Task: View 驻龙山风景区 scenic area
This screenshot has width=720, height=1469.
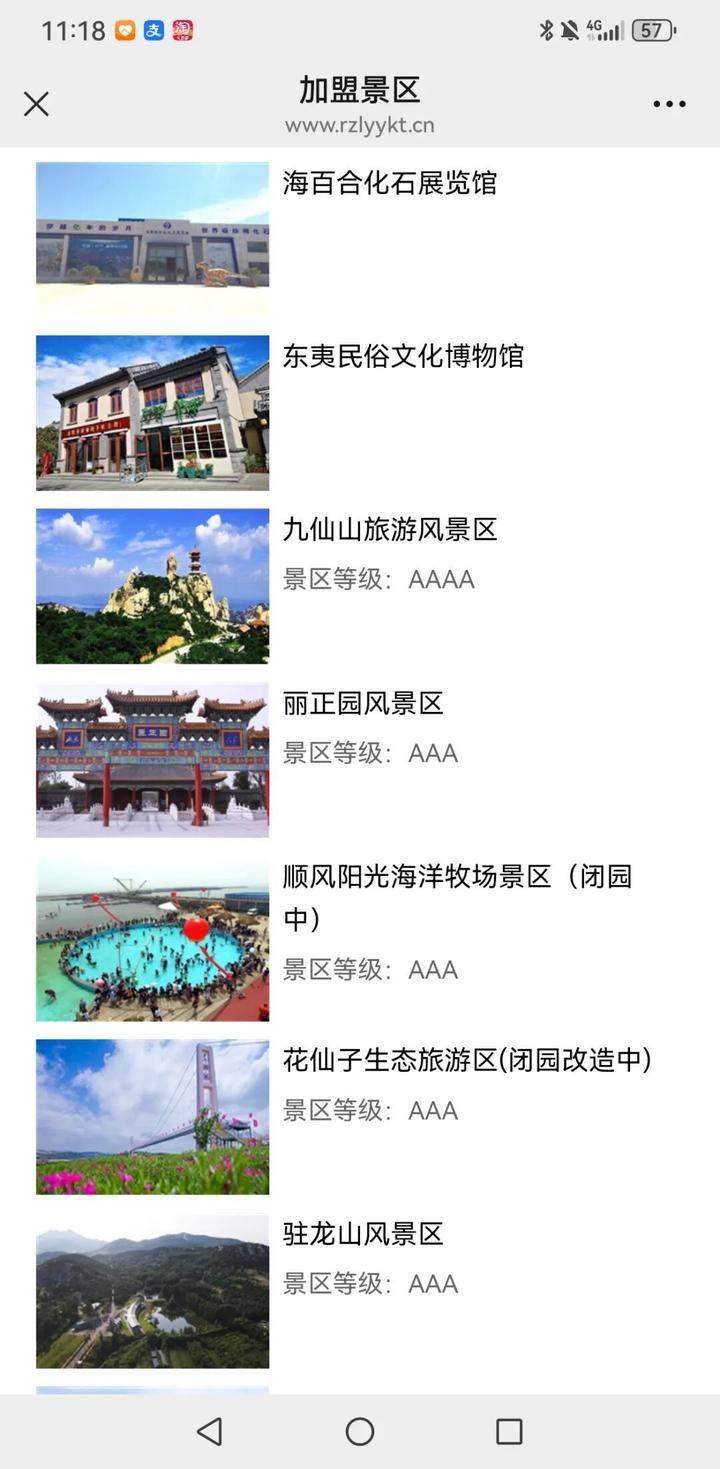Action: tap(363, 1234)
